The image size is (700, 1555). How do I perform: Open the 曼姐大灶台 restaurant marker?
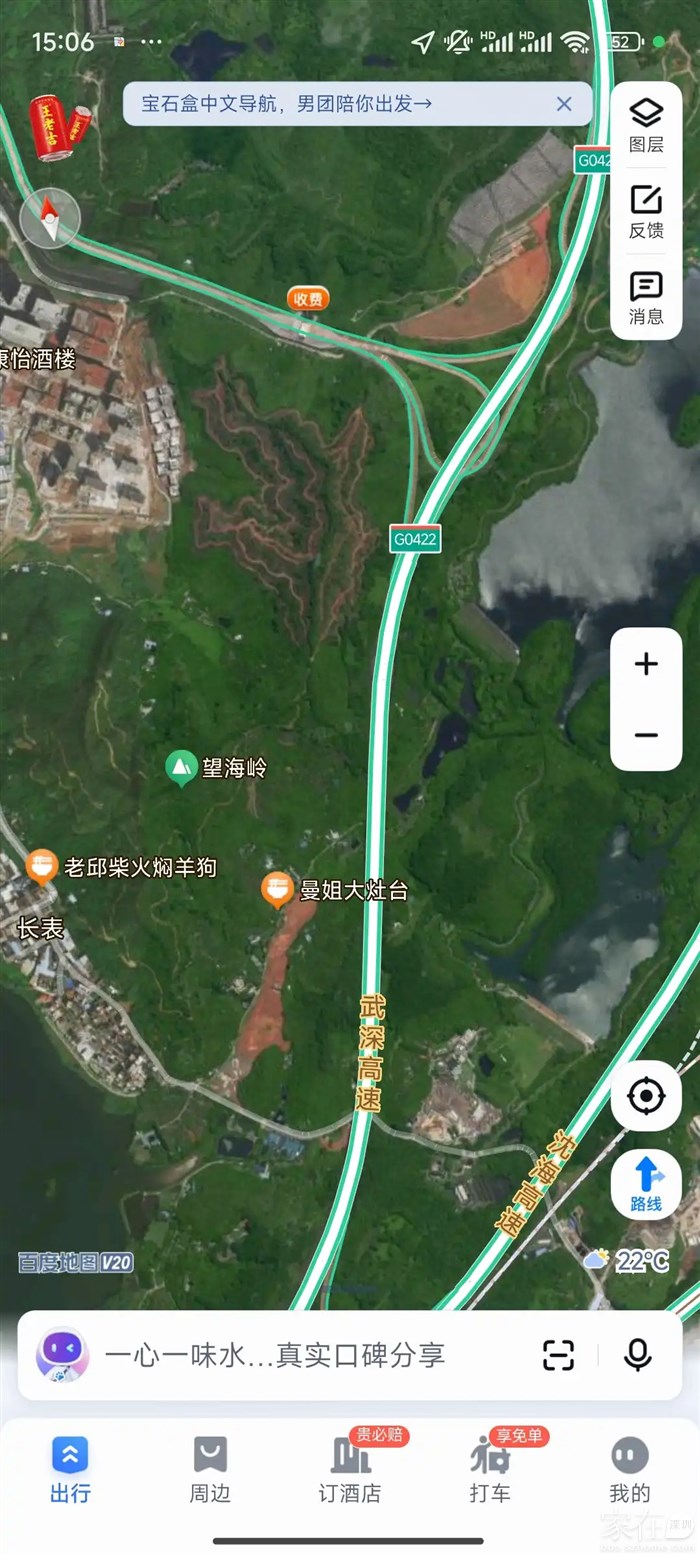tap(278, 889)
